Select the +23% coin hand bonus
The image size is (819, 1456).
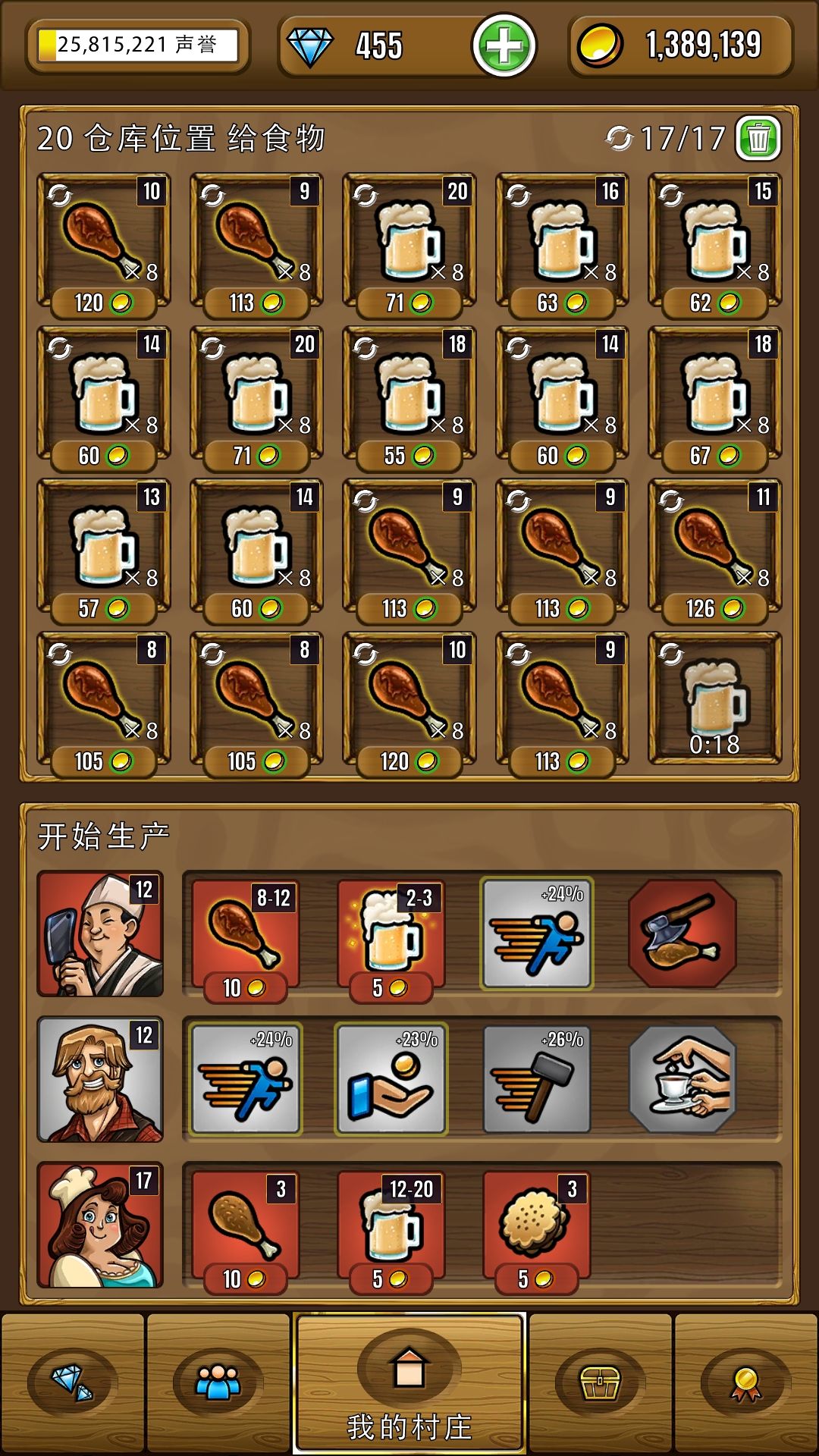[391, 1079]
